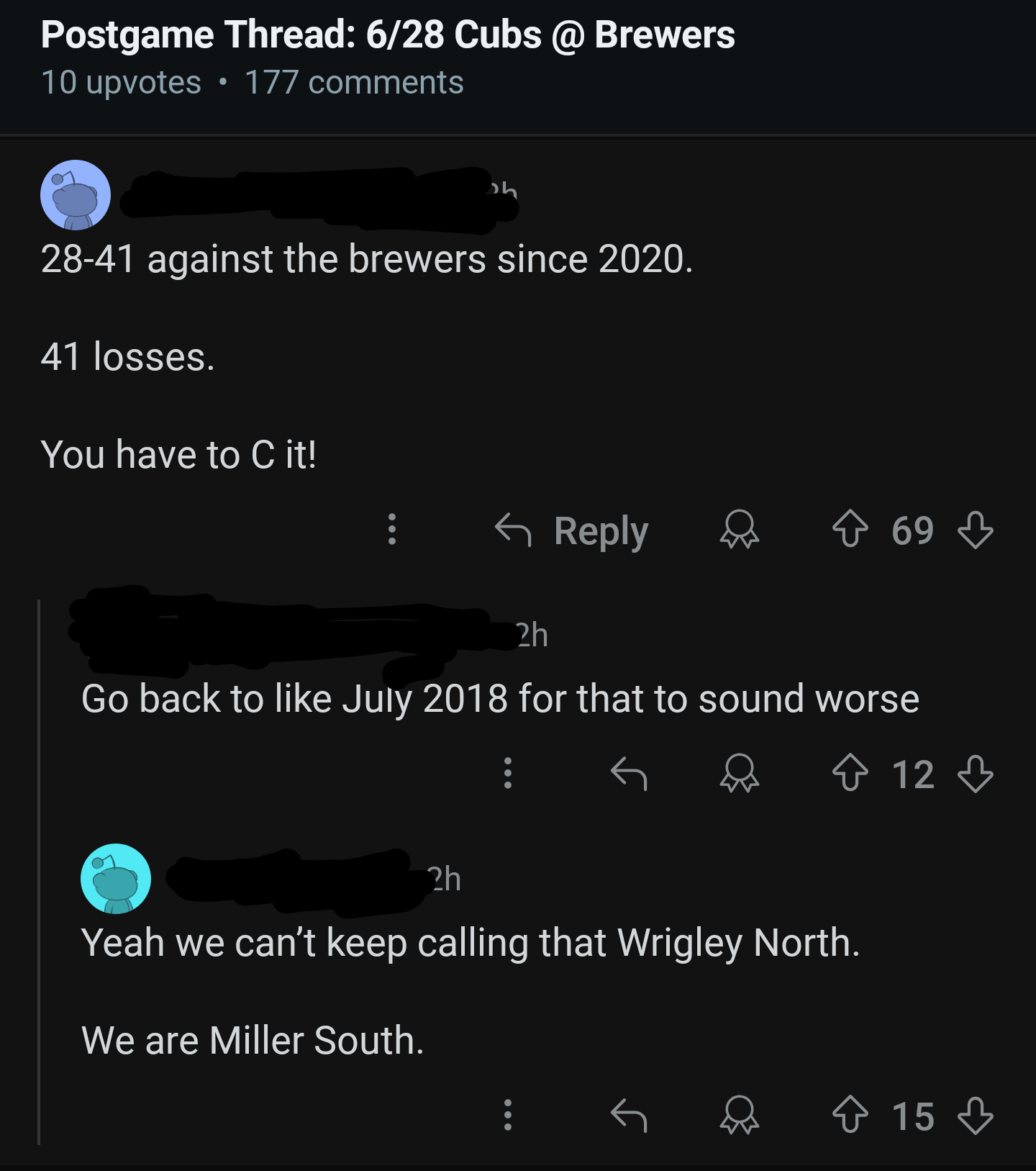Give an award to the 28-41 comment
The height and width of the screenshot is (1171, 1036).
click(x=740, y=530)
